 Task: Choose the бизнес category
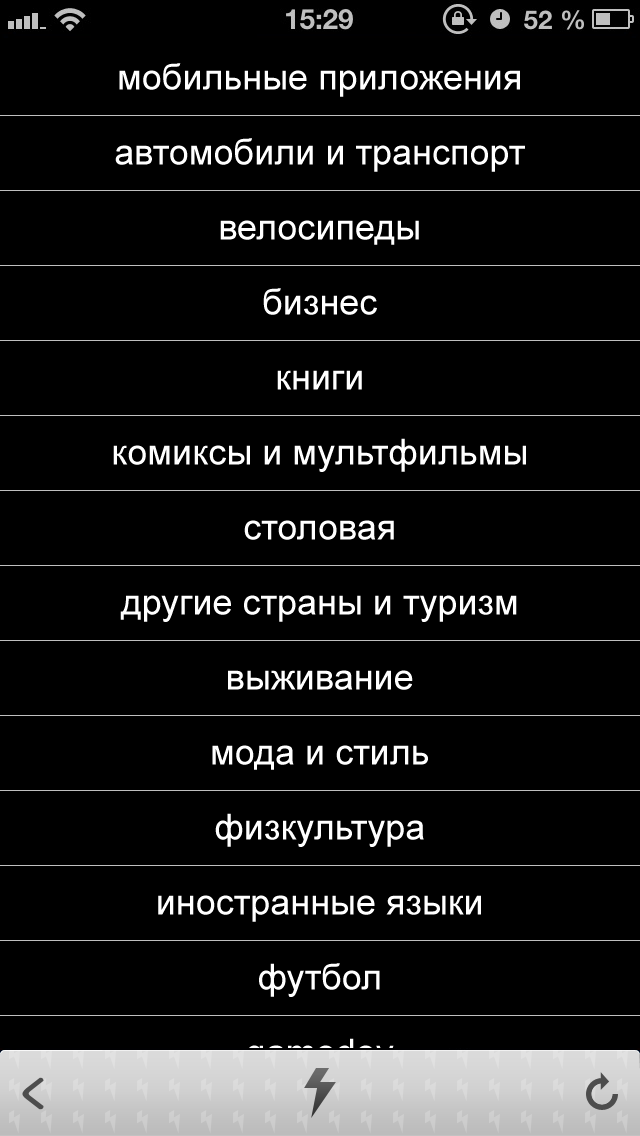320,303
